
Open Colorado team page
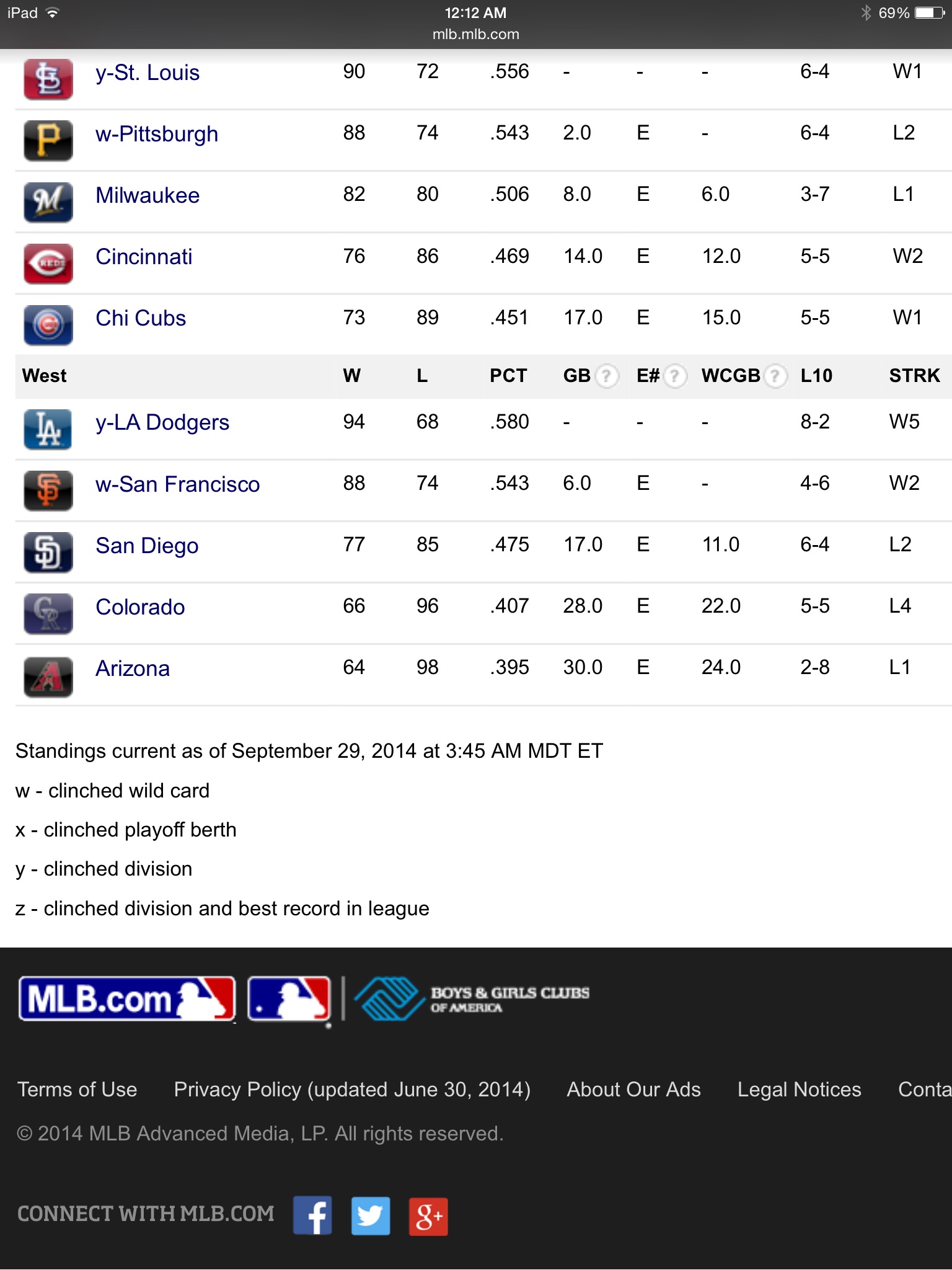pyautogui.click(x=140, y=607)
